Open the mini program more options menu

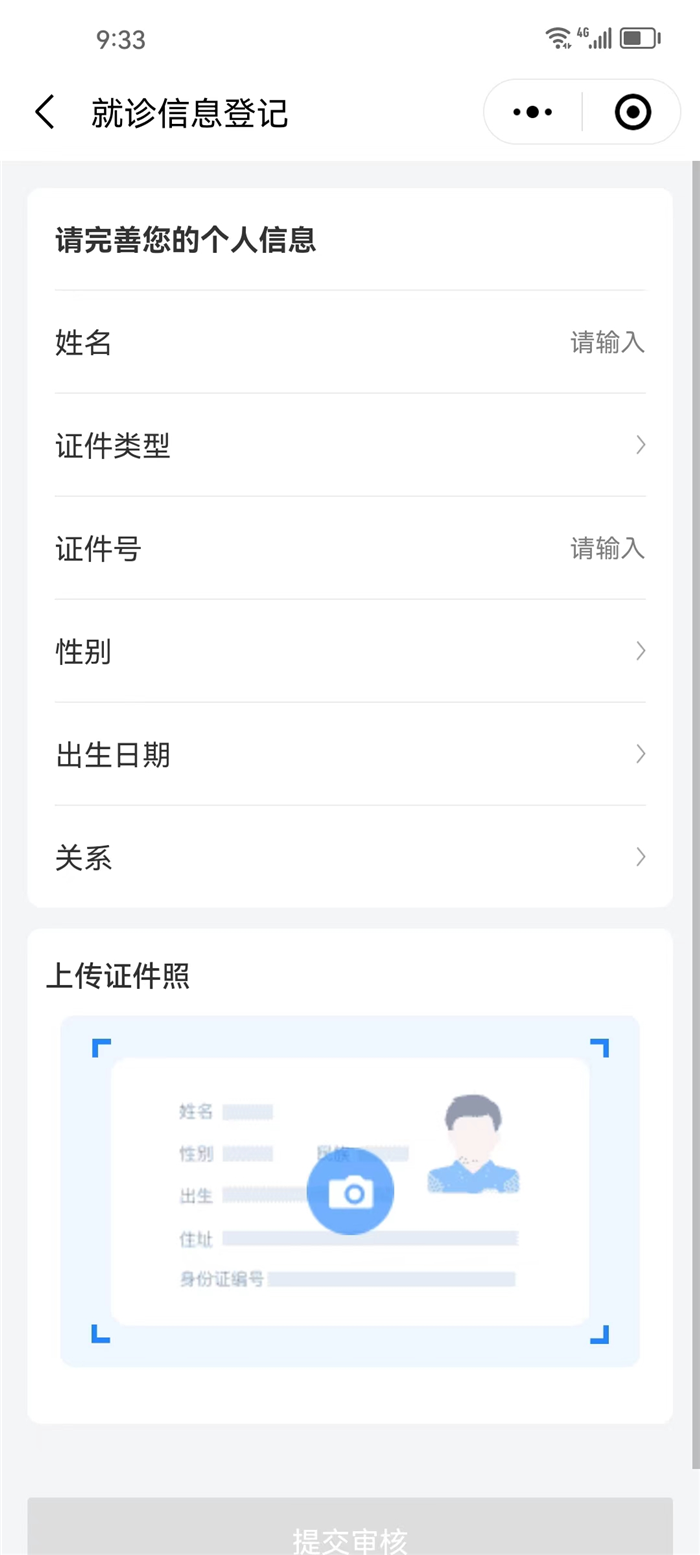point(532,112)
